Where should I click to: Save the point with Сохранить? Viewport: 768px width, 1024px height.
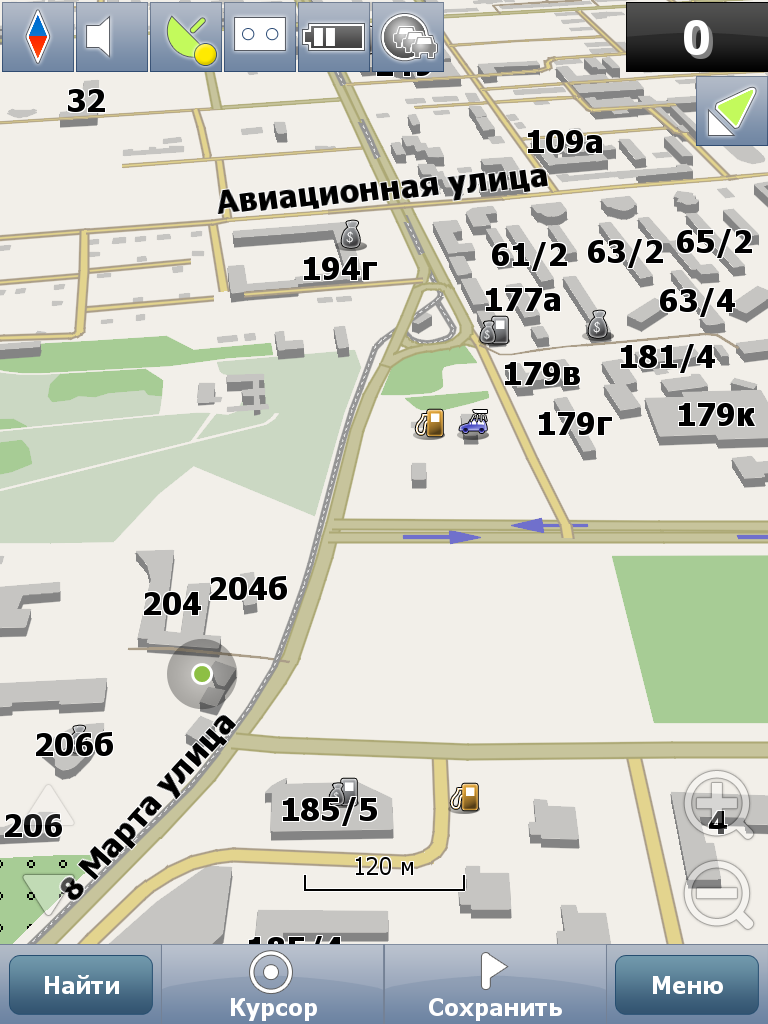click(x=495, y=985)
